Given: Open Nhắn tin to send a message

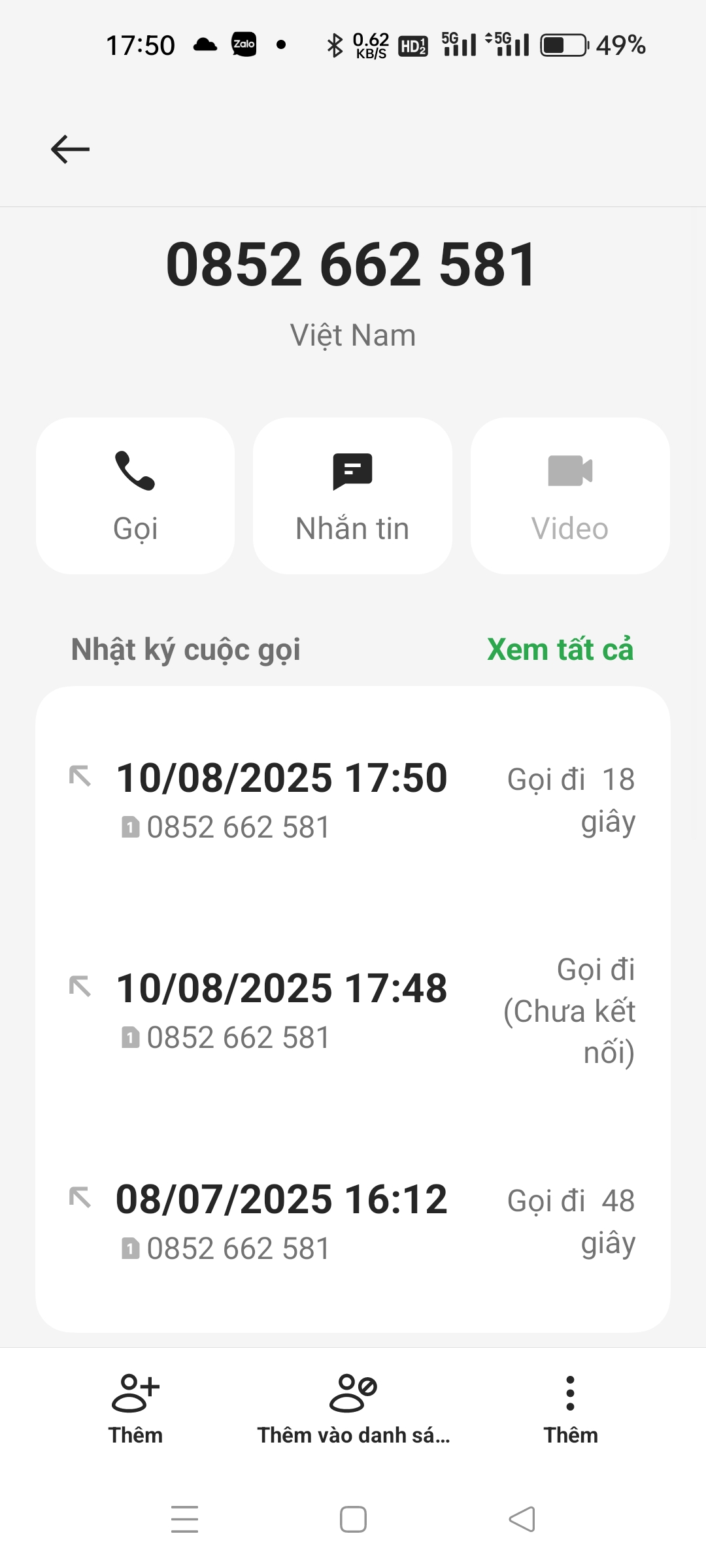Looking at the screenshot, I should (352, 496).
